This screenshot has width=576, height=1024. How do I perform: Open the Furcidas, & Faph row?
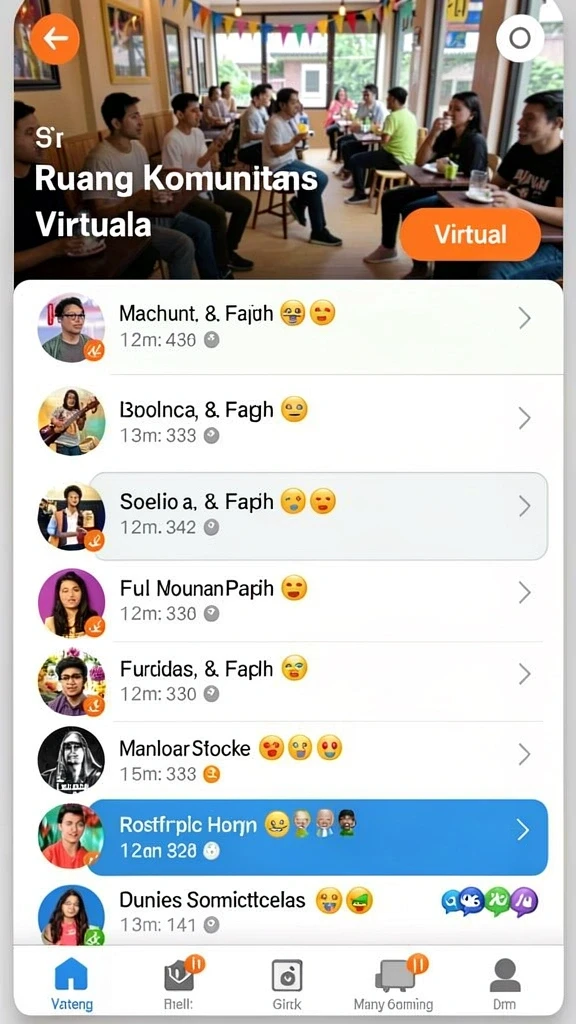coord(288,681)
